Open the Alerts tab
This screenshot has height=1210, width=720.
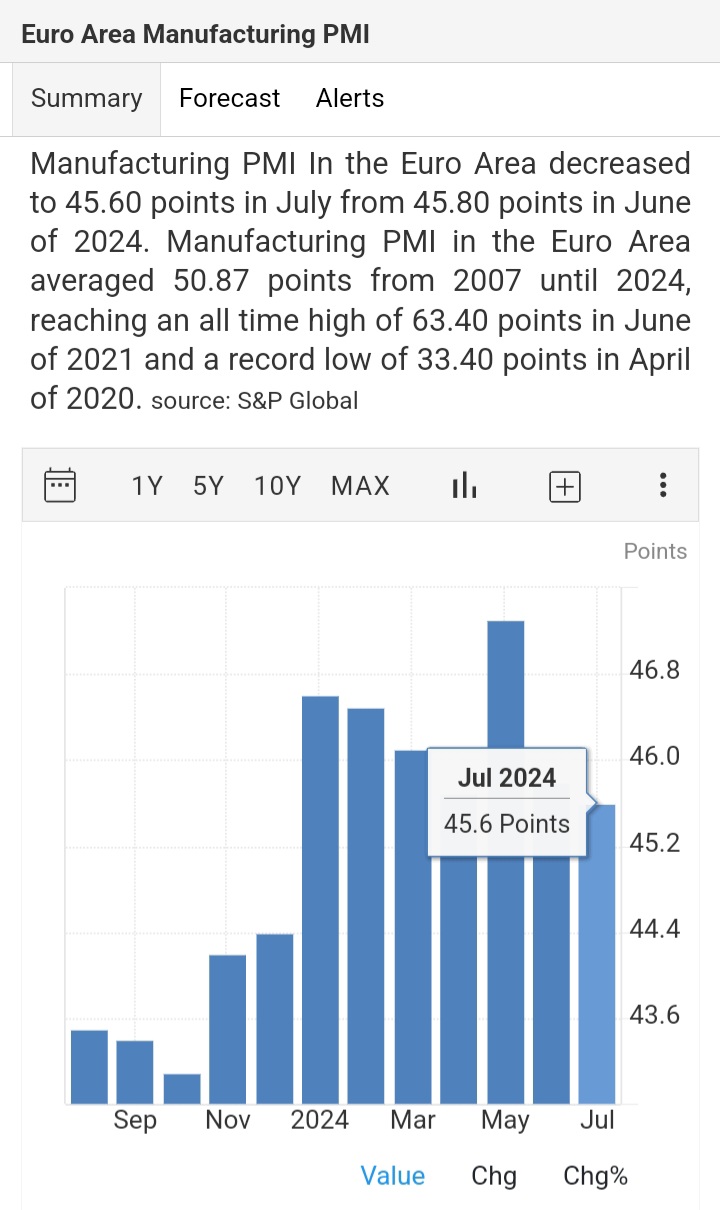[x=350, y=99]
